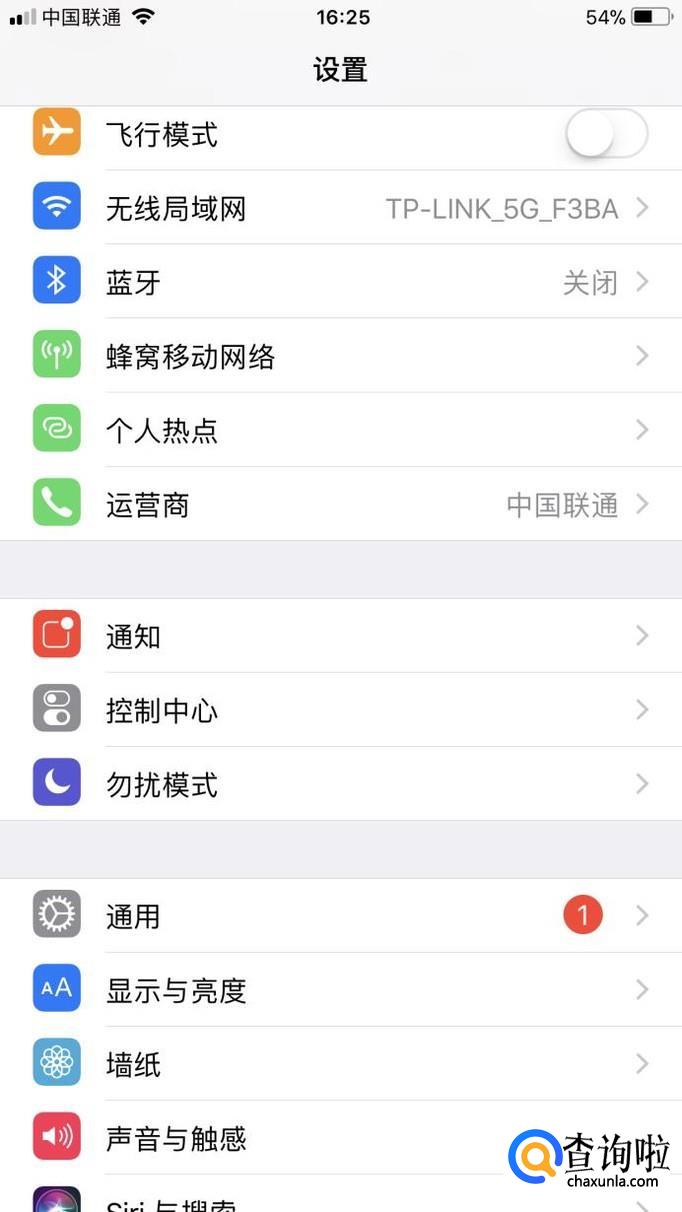Open 勿扰模式 do not disturb settings

click(x=340, y=785)
